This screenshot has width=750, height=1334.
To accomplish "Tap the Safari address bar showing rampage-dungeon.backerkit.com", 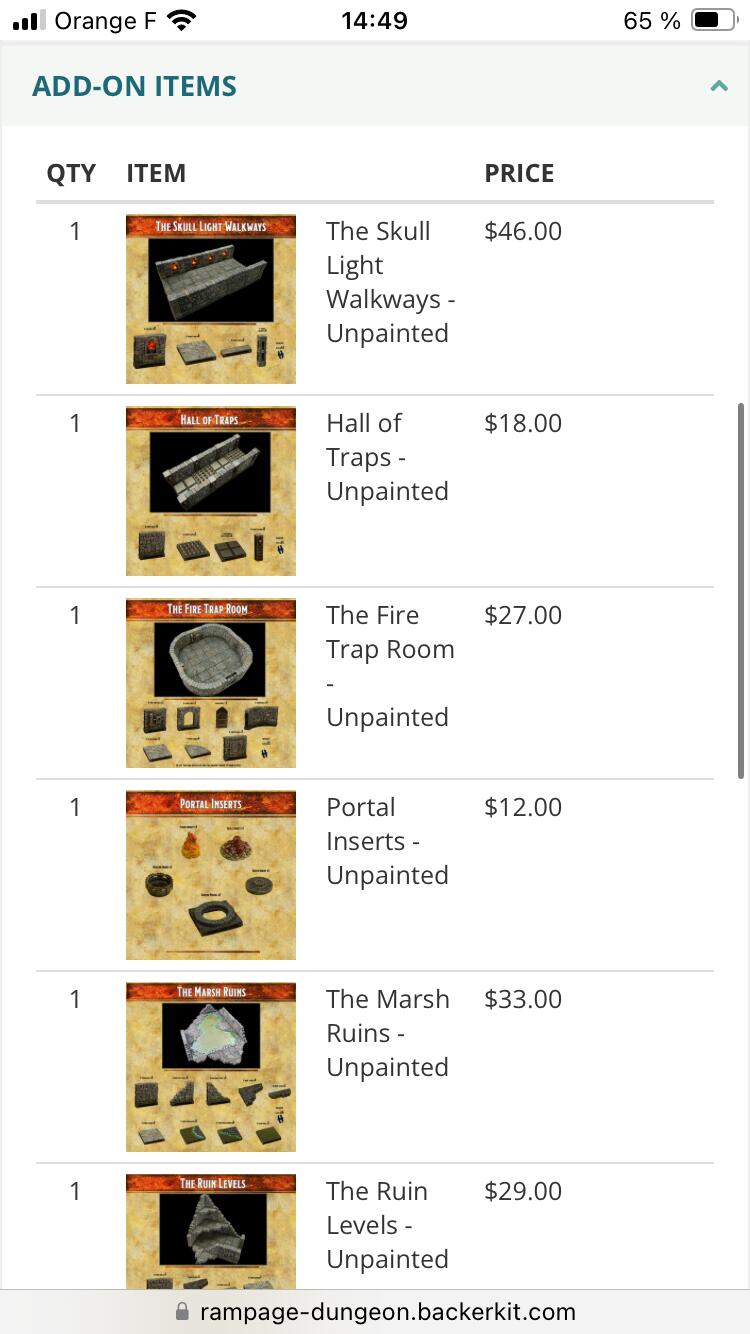I will [x=375, y=1311].
